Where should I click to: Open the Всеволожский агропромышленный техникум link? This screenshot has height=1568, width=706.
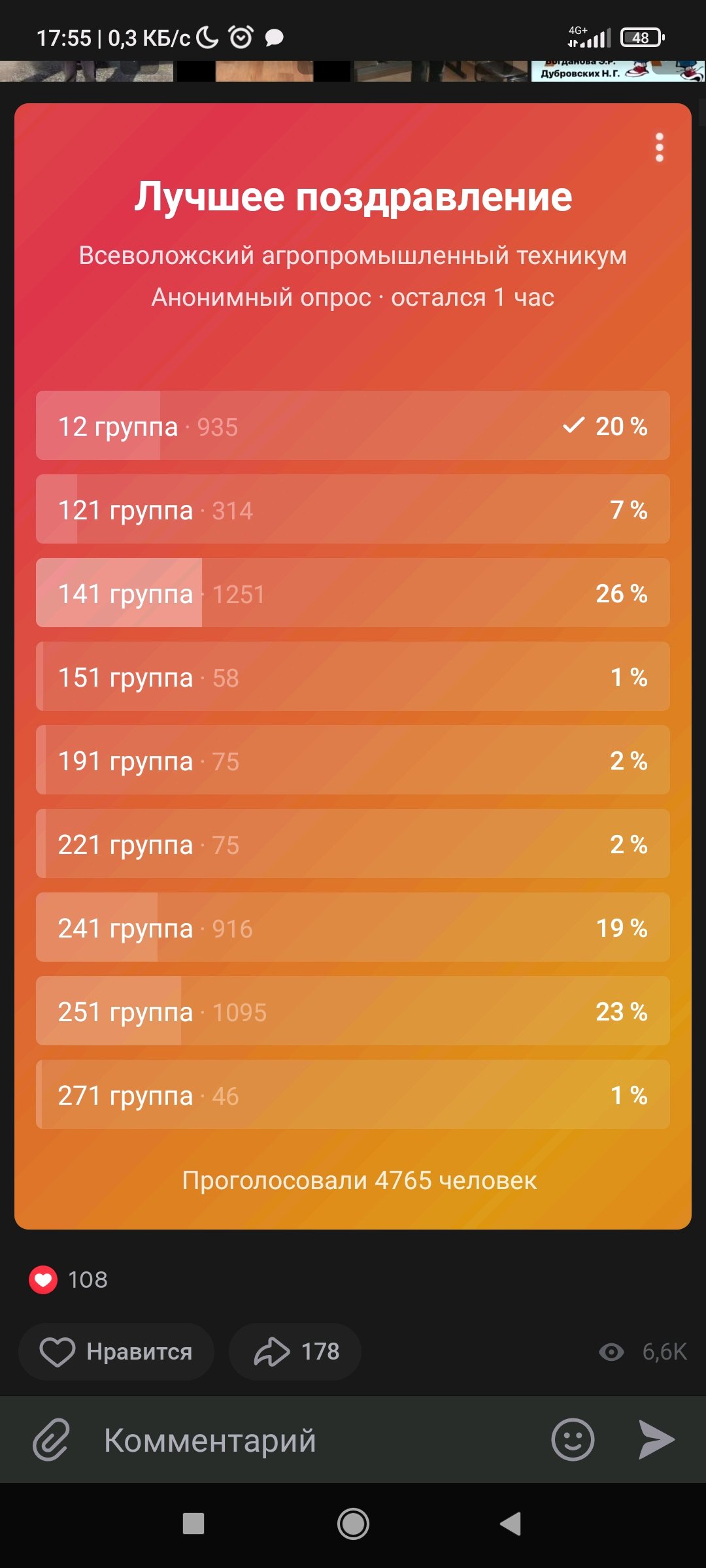[353, 255]
